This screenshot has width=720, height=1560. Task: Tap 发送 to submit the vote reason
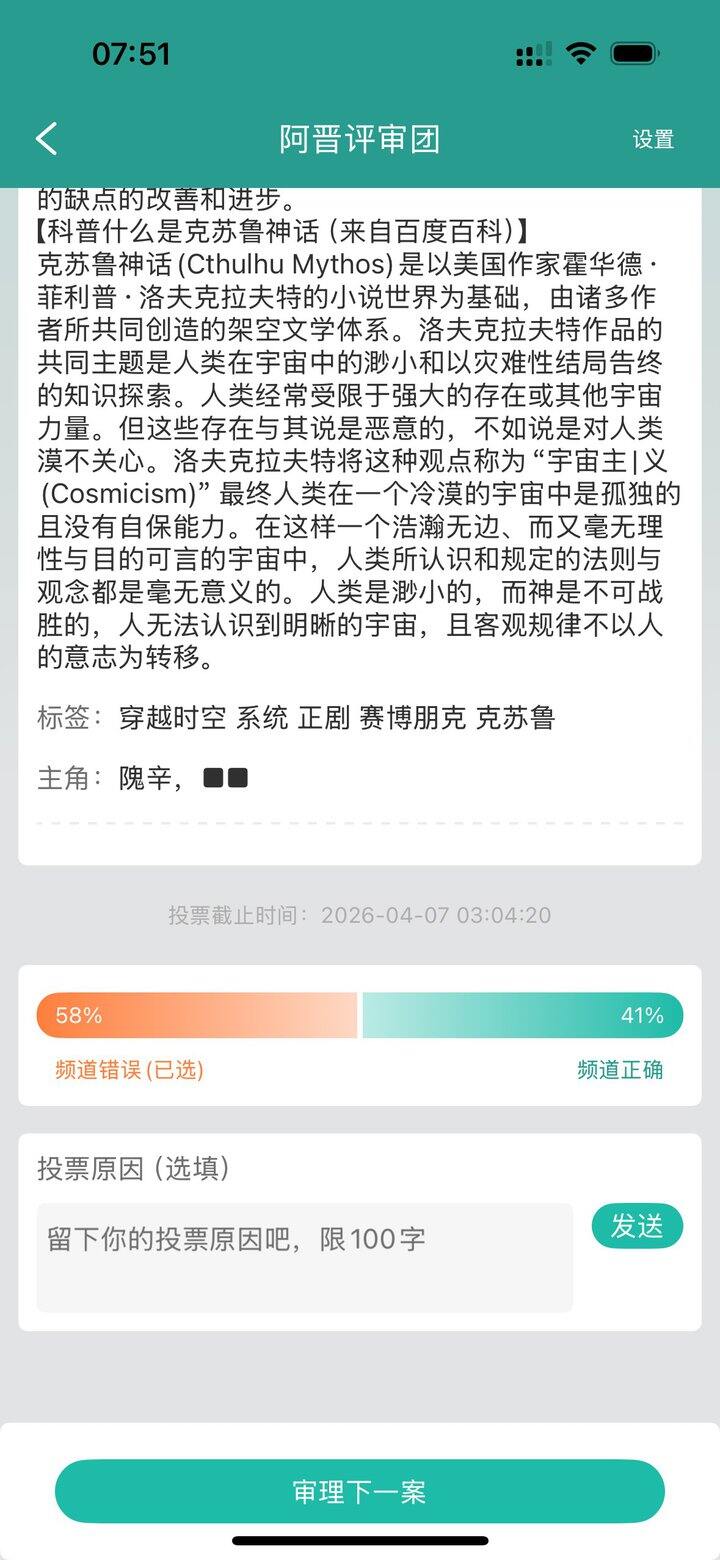pos(637,1226)
